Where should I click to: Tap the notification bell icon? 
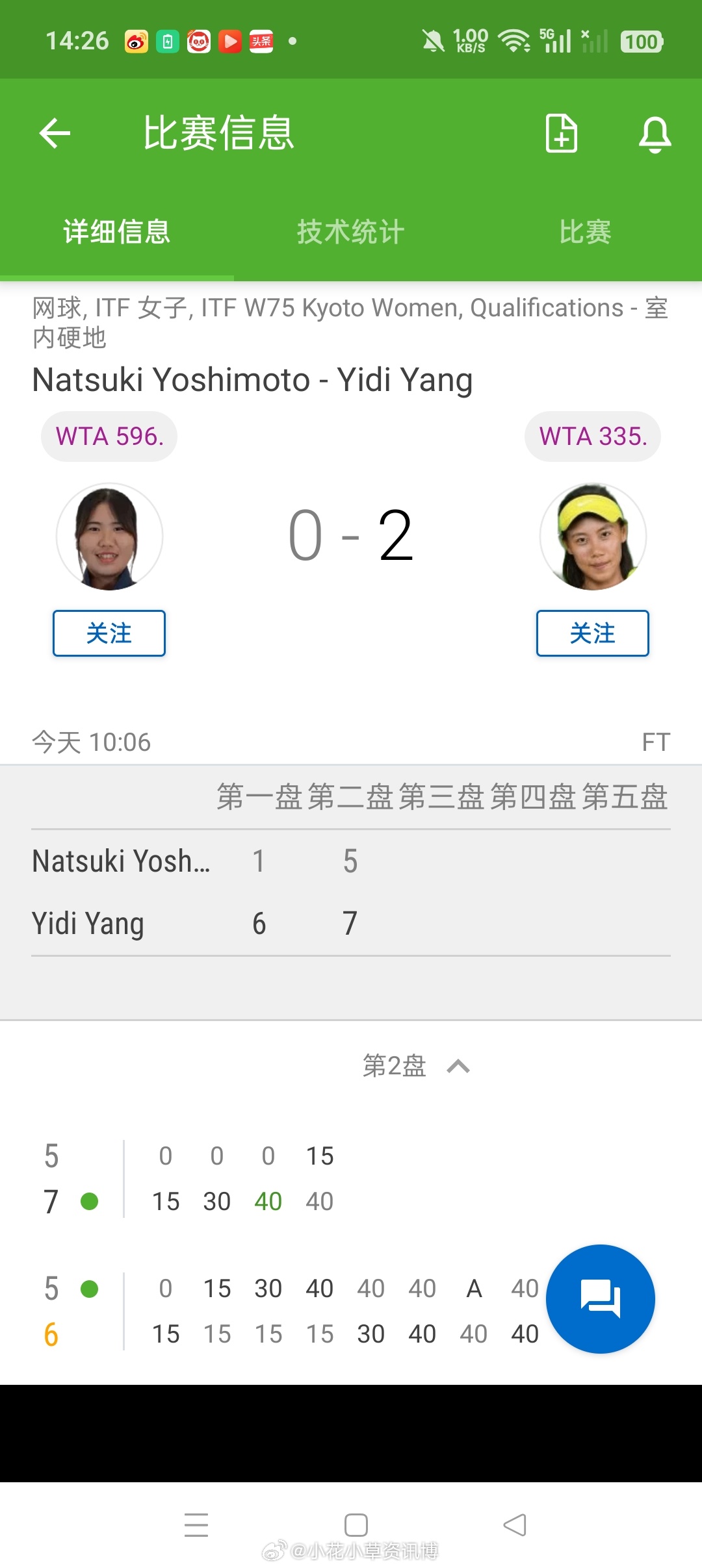(x=655, y=133)
